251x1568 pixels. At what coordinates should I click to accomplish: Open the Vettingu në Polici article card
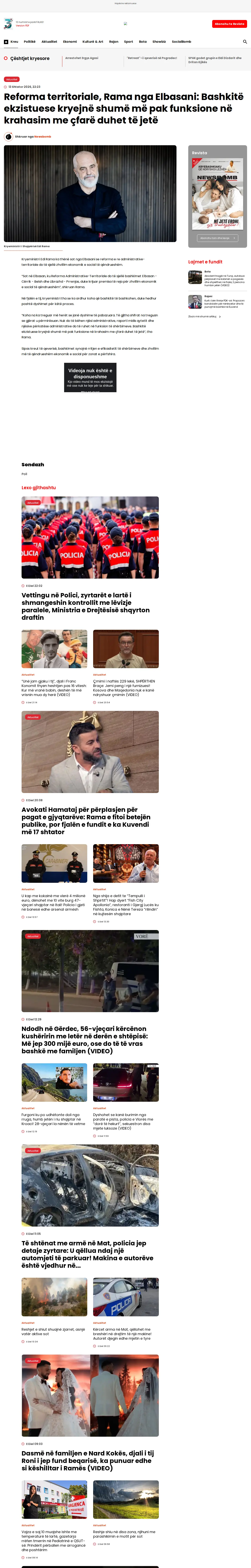(x=90, y=559)
